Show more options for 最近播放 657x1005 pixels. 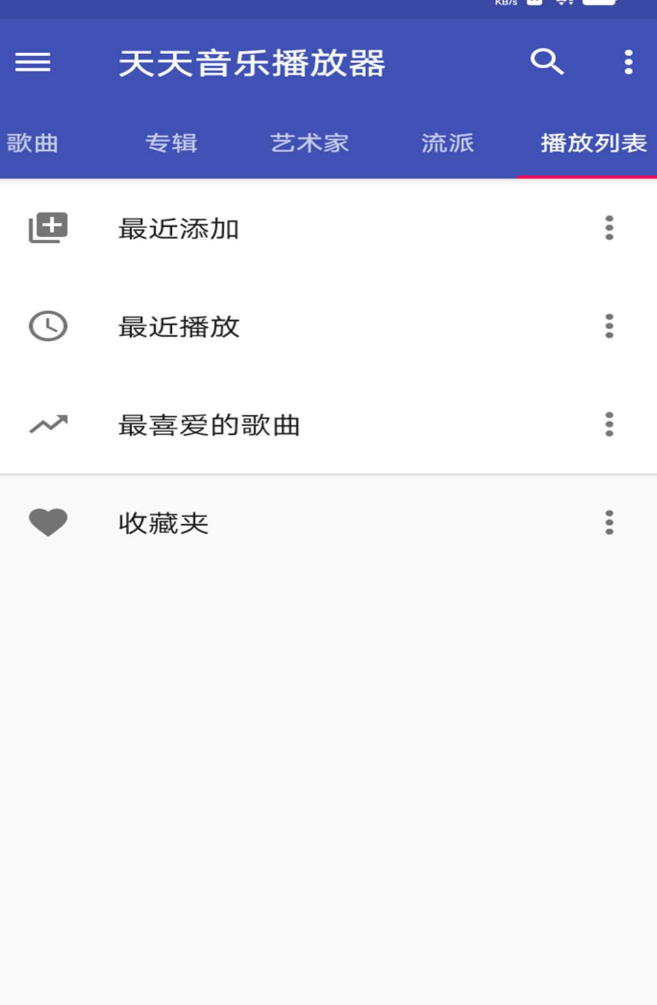coord(609,327)
